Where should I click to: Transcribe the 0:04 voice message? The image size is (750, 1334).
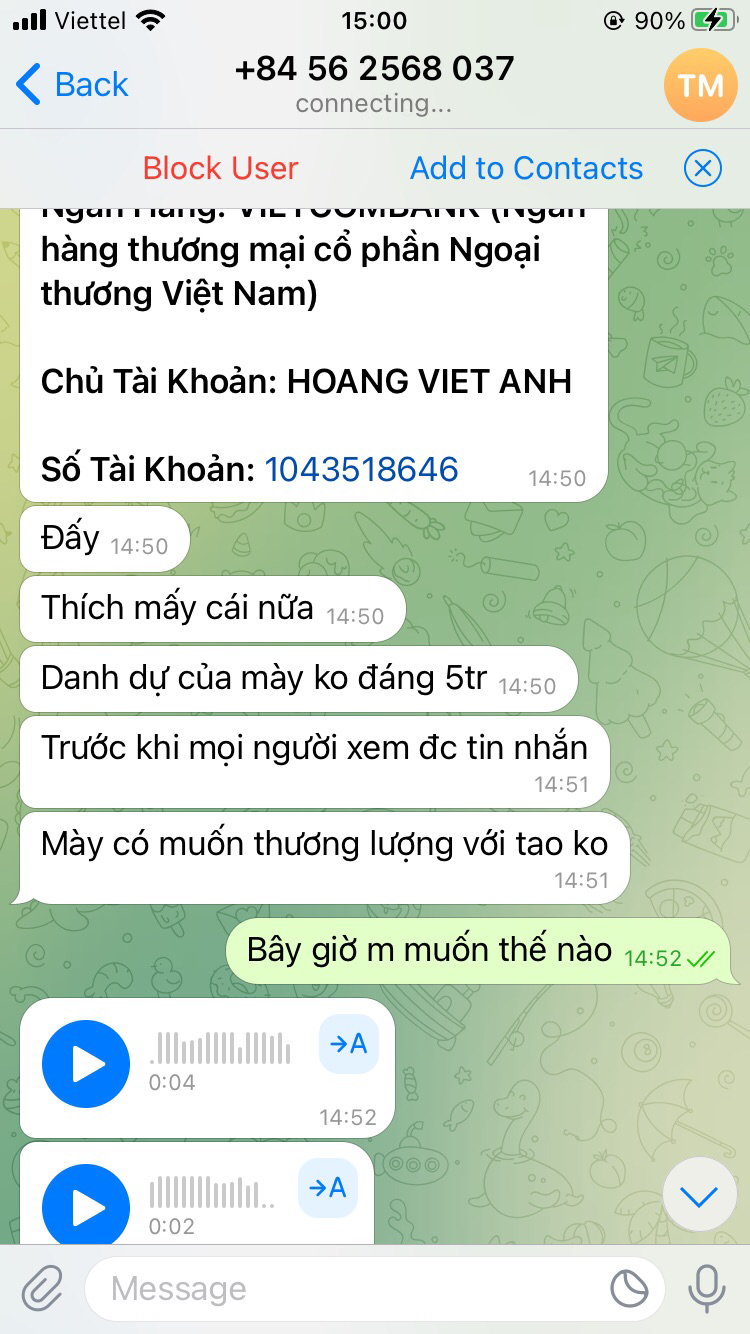pos(348,1045)
